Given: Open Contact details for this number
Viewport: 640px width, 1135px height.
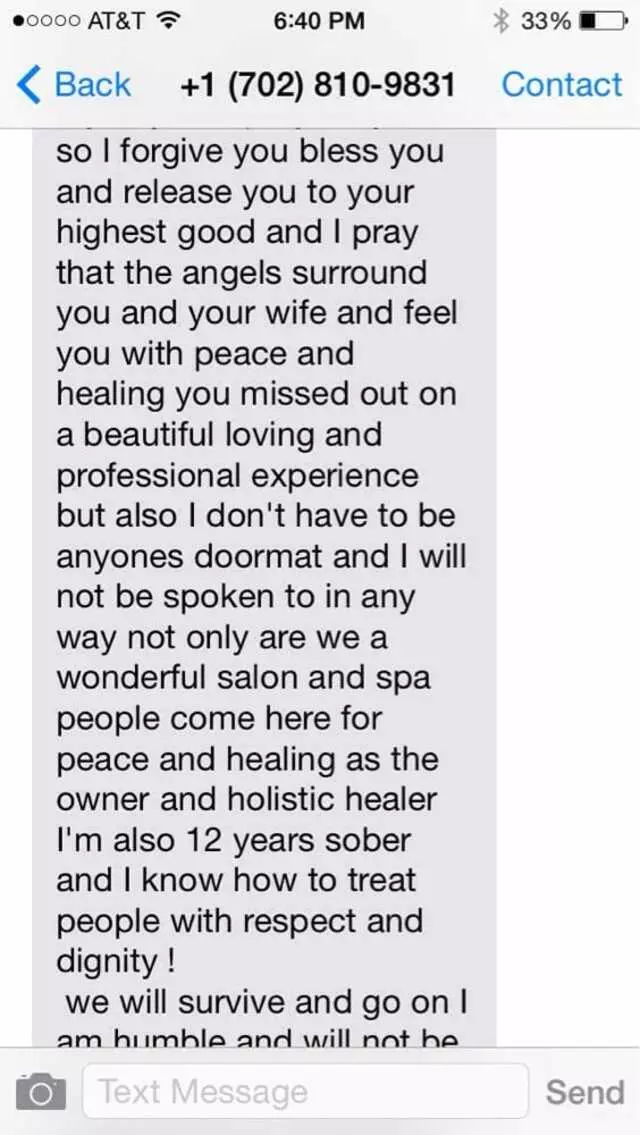Looking at the screenshot, I should (x=561, y=85).
